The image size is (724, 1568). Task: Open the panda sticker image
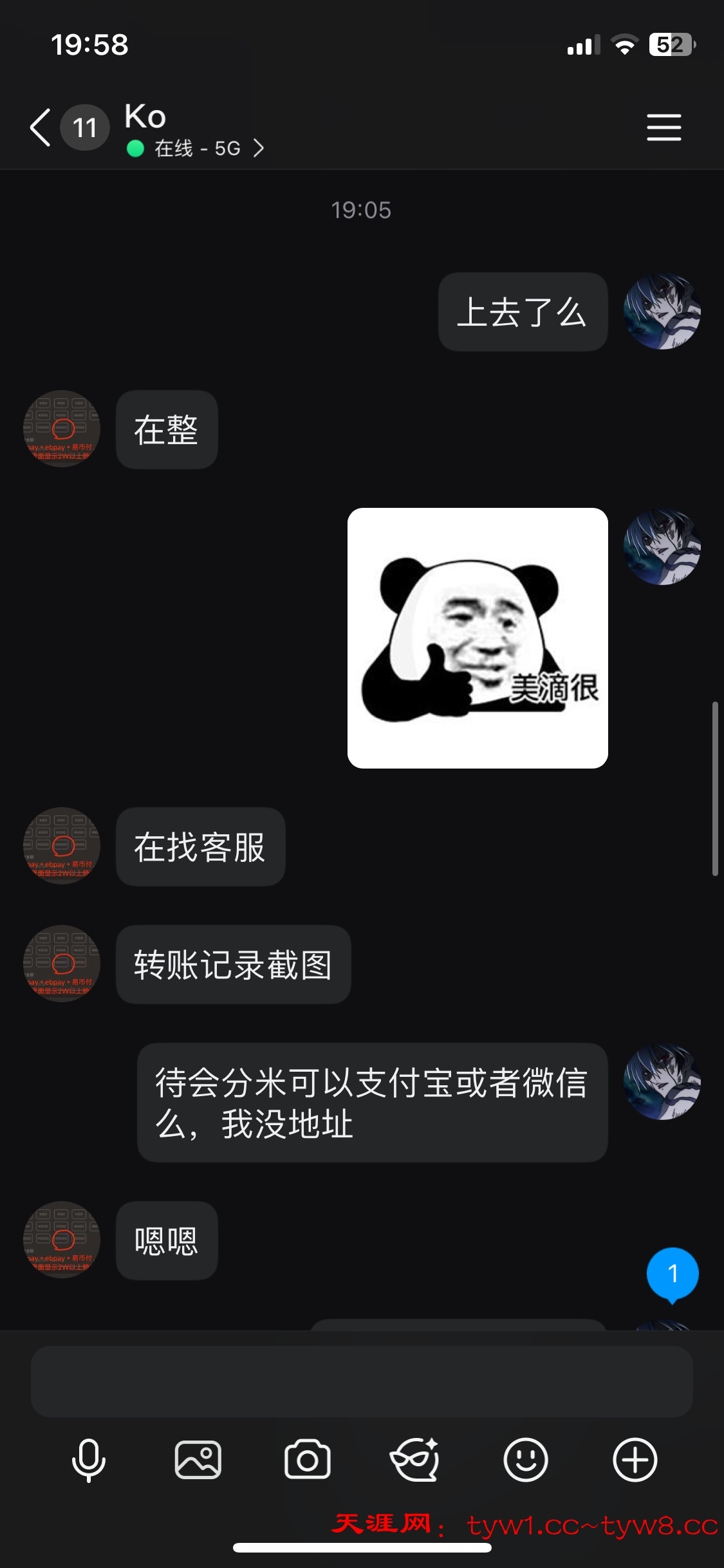(x=478, y=638)
